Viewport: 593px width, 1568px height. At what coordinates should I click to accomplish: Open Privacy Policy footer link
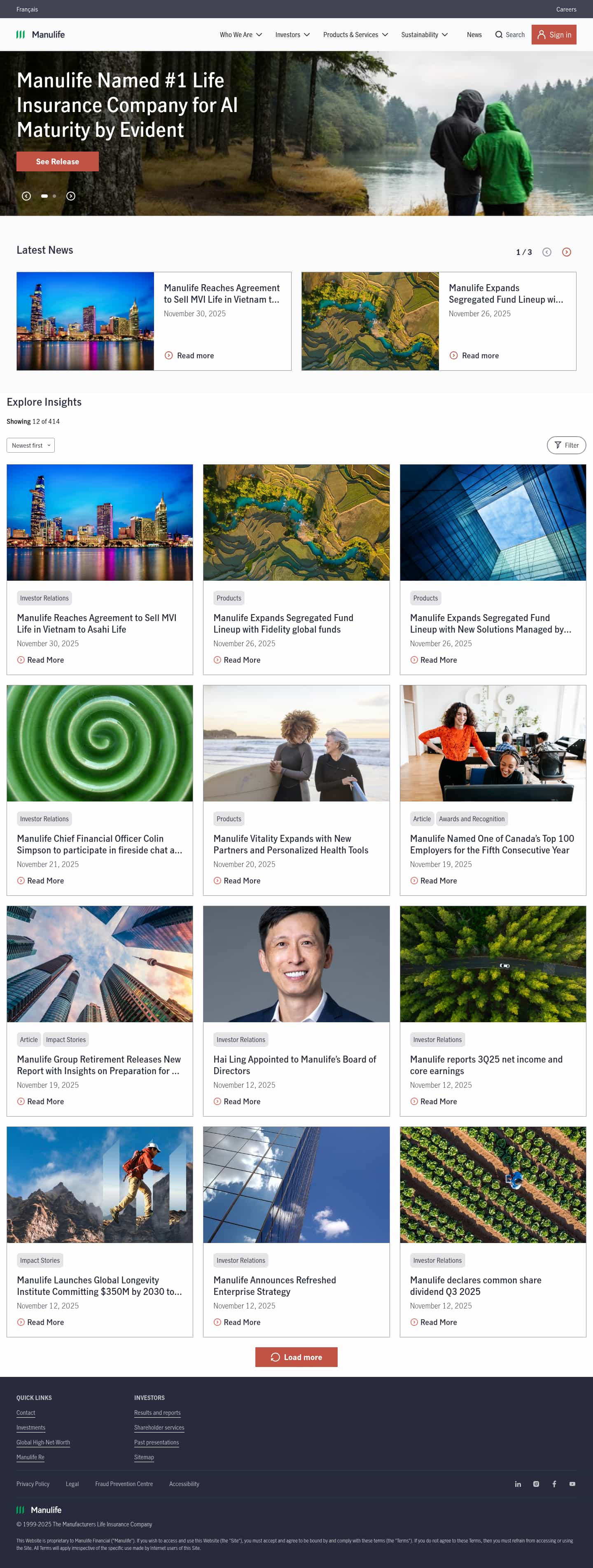coord(33,1484)
